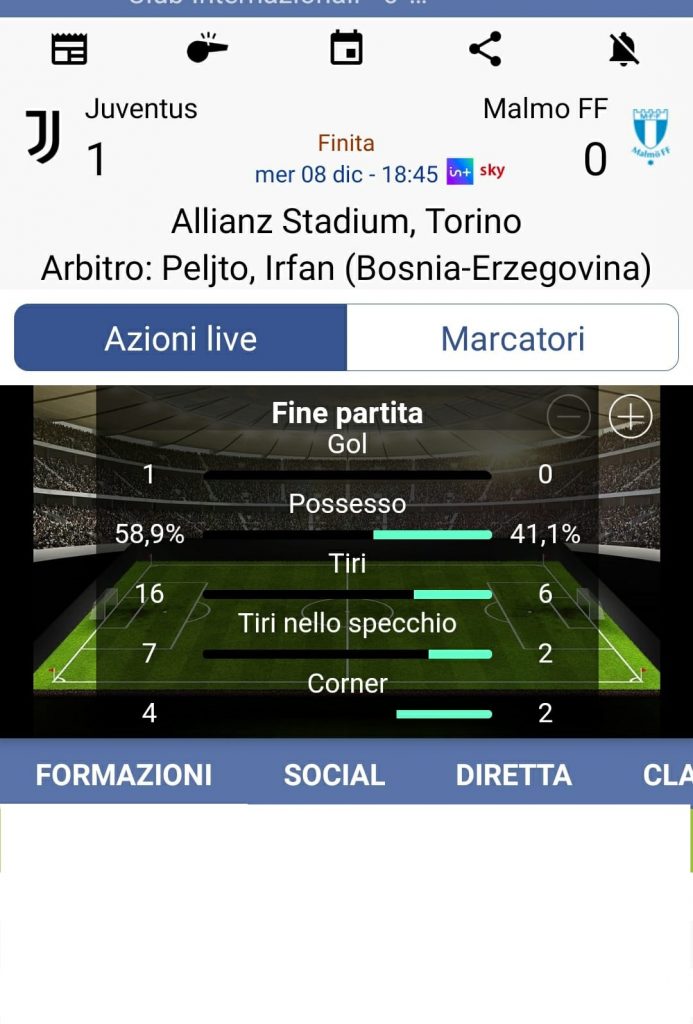Switch to Marcatori tab
The width and height of the screenshot is (693, 1024).
click(512, 339)
